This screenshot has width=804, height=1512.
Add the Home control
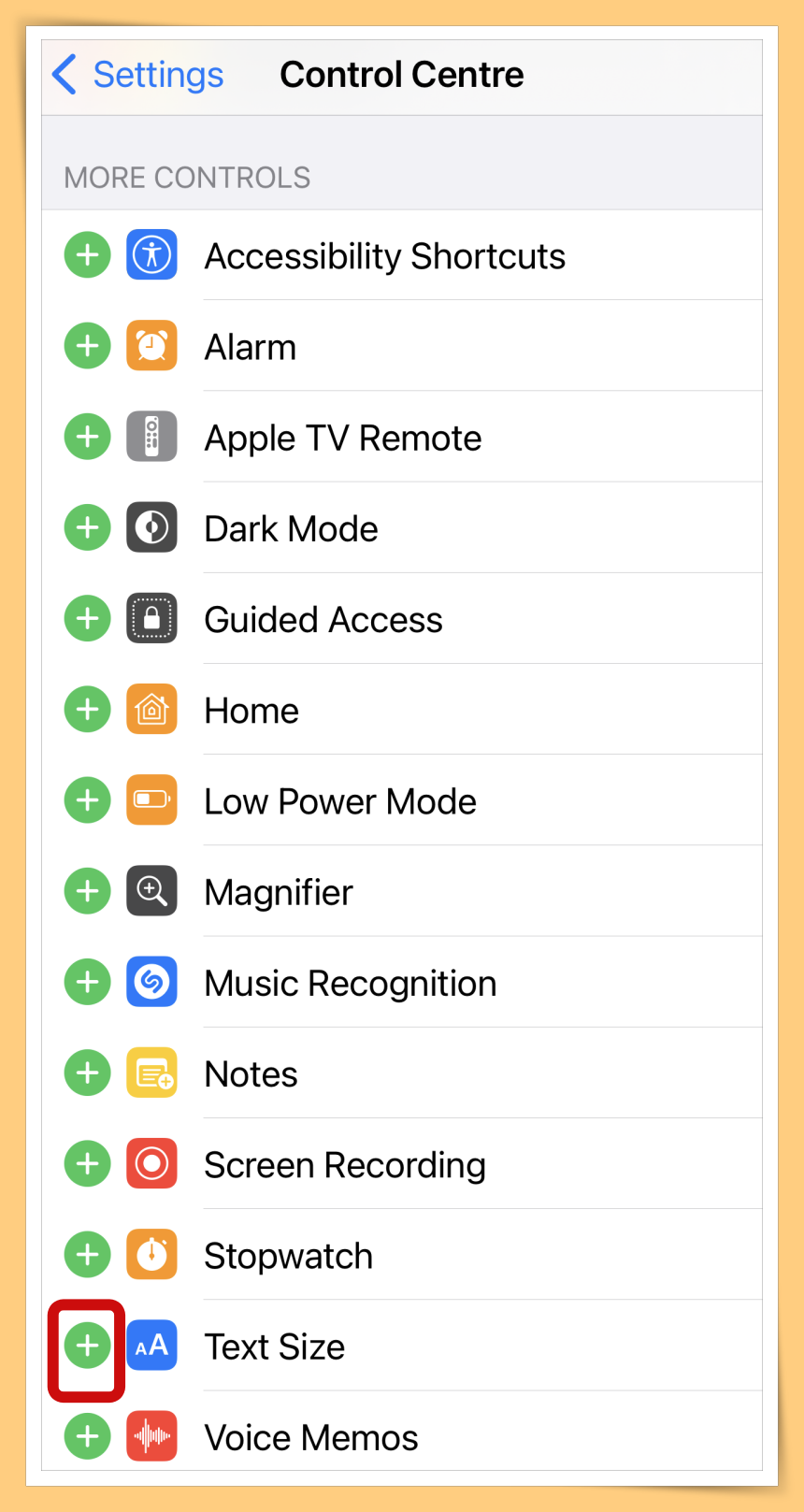coord(88,709)
